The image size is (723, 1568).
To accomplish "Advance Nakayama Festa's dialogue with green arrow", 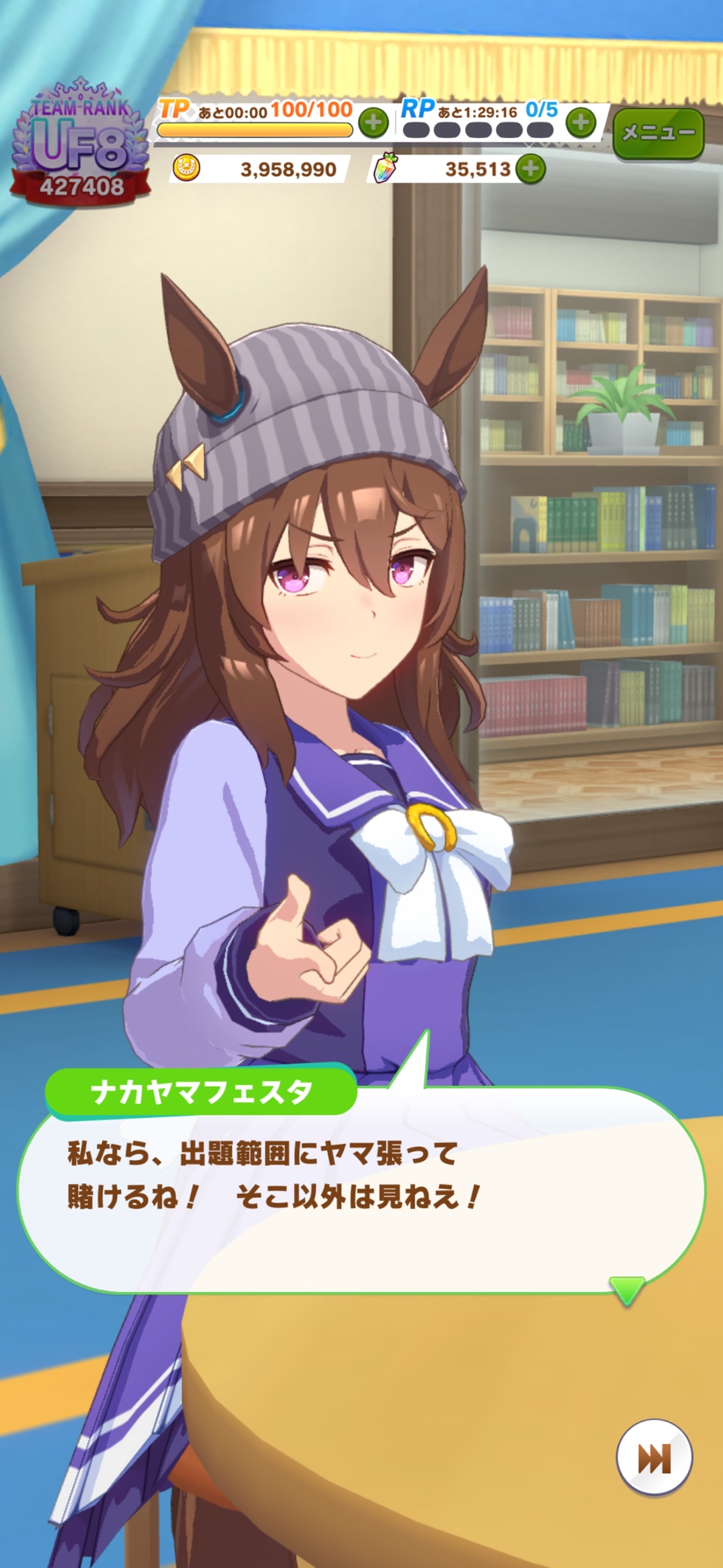I will click(x=627, y=1290).
